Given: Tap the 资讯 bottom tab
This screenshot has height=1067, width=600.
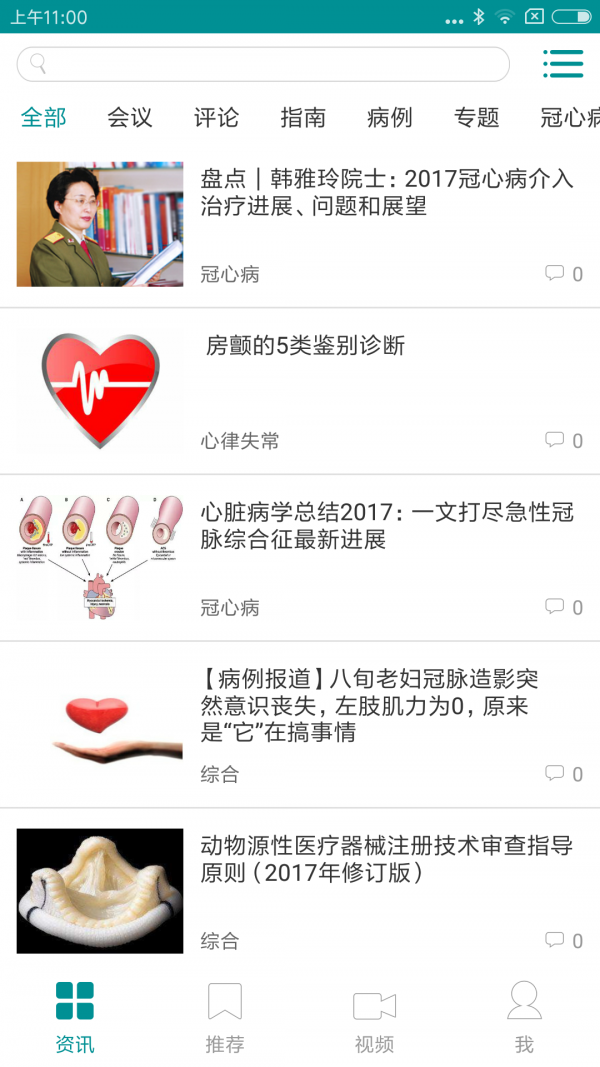Looking at the screenshot, I should point(75,1017).
